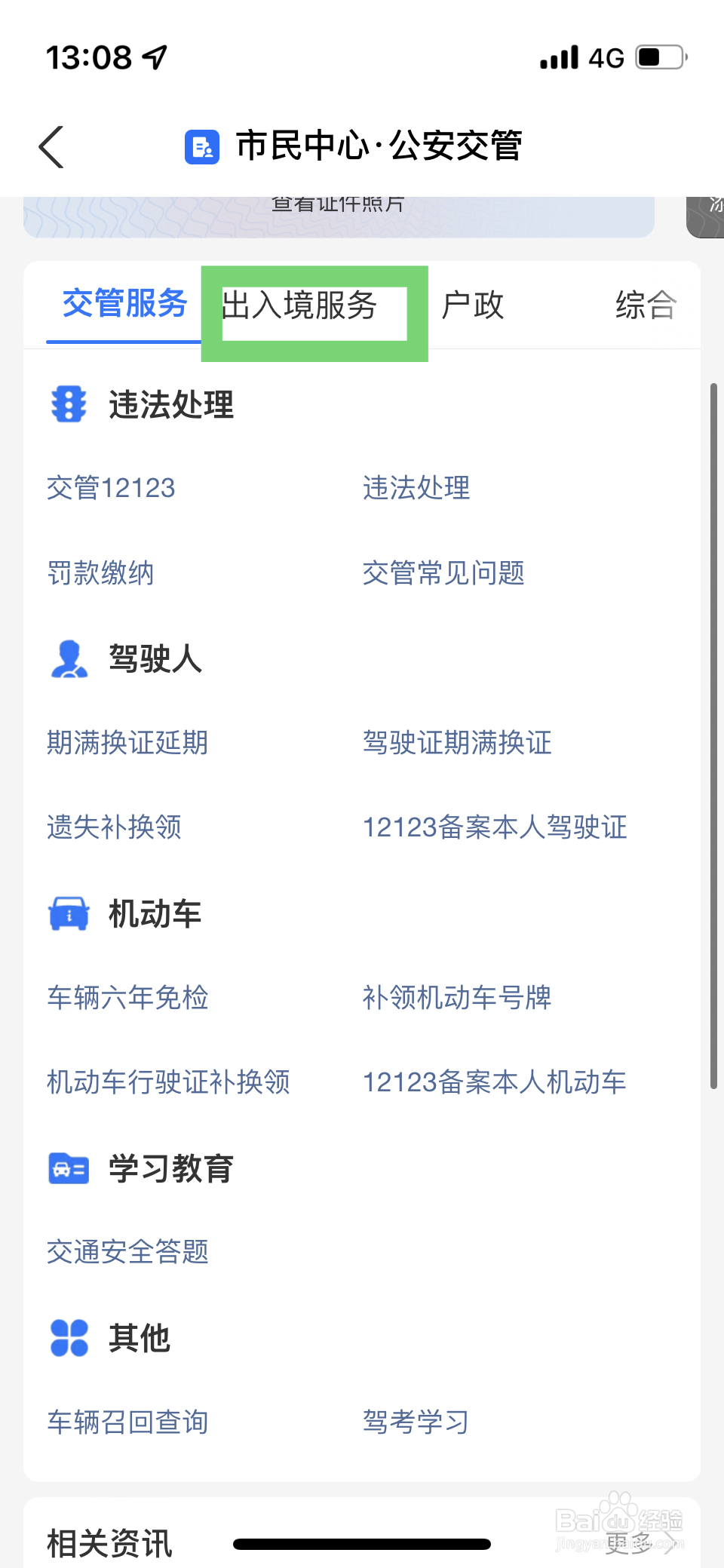Switch to the 综合 tab
The image size is (724, 1568).
[646, 305]
